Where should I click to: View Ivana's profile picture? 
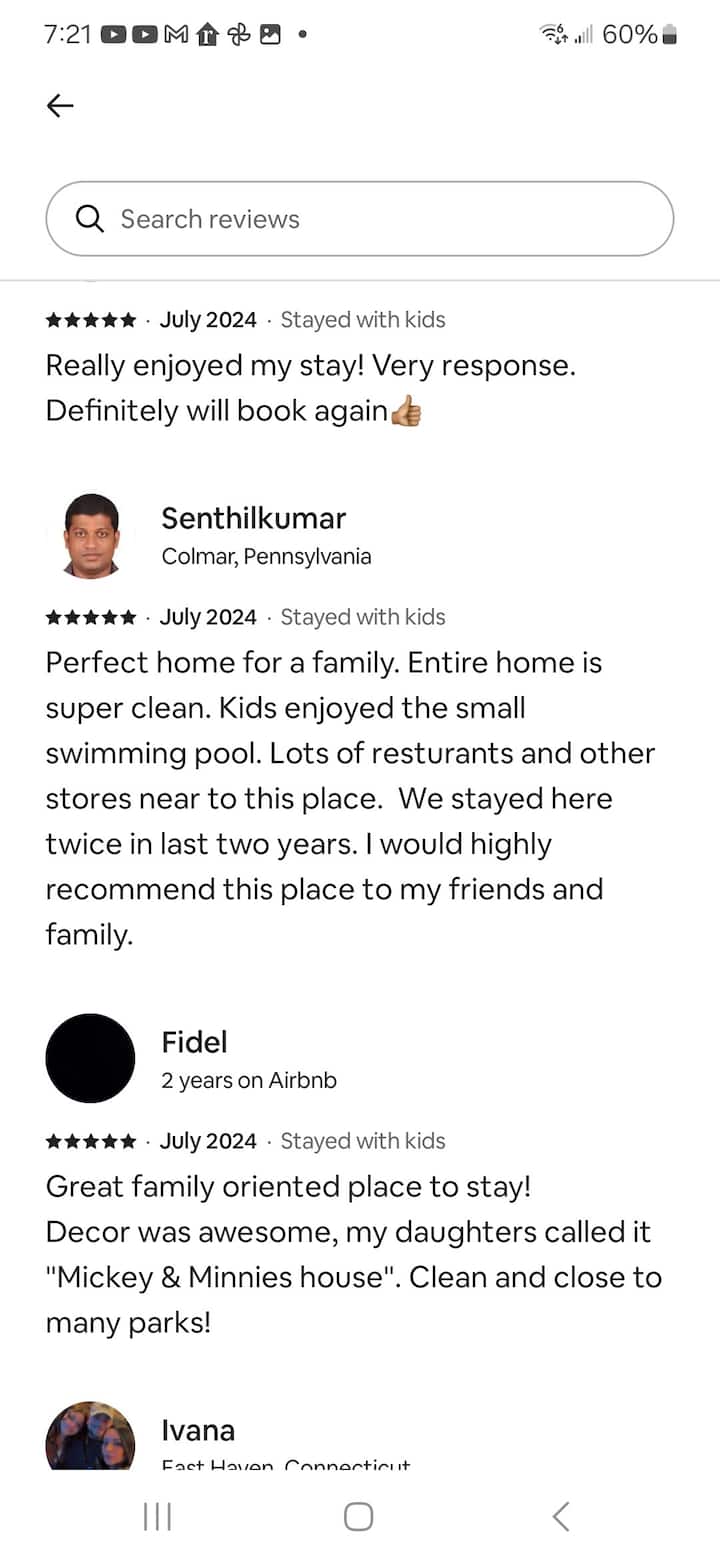pos(91,1437)
